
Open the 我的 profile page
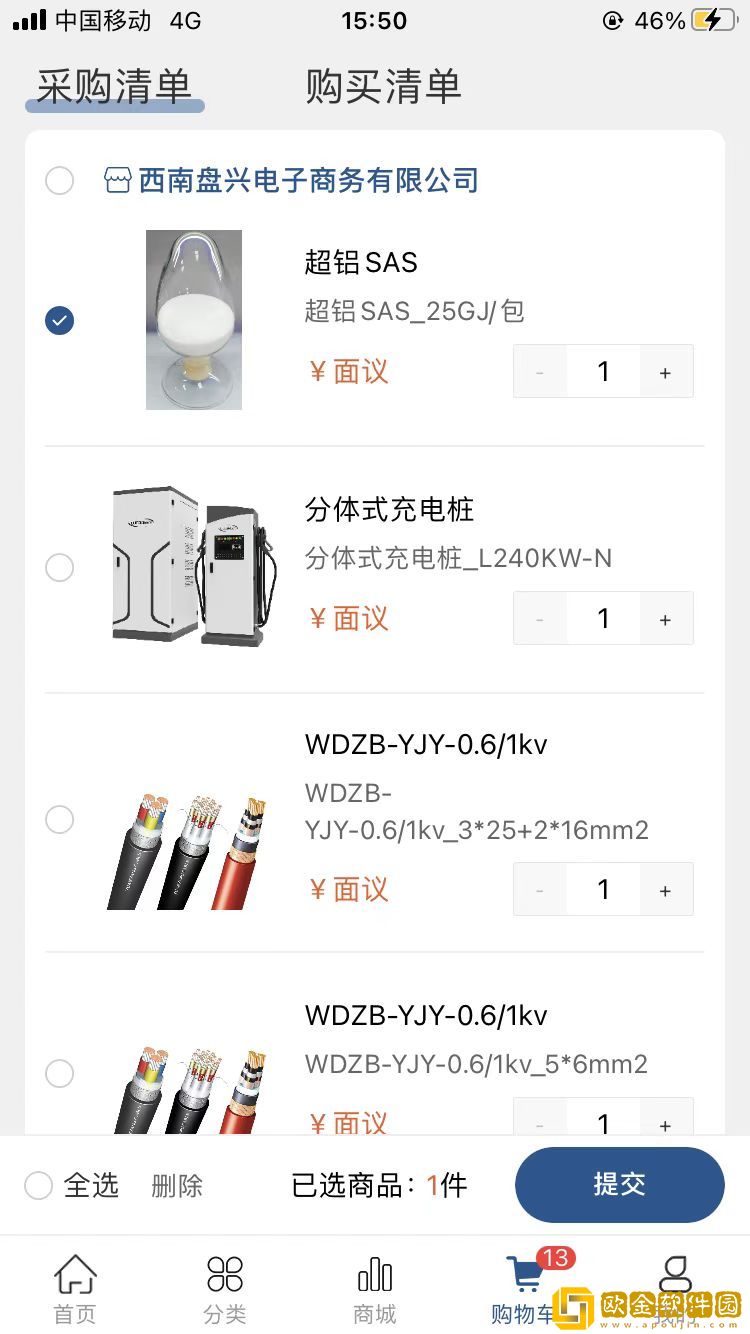click(676, 1287)
